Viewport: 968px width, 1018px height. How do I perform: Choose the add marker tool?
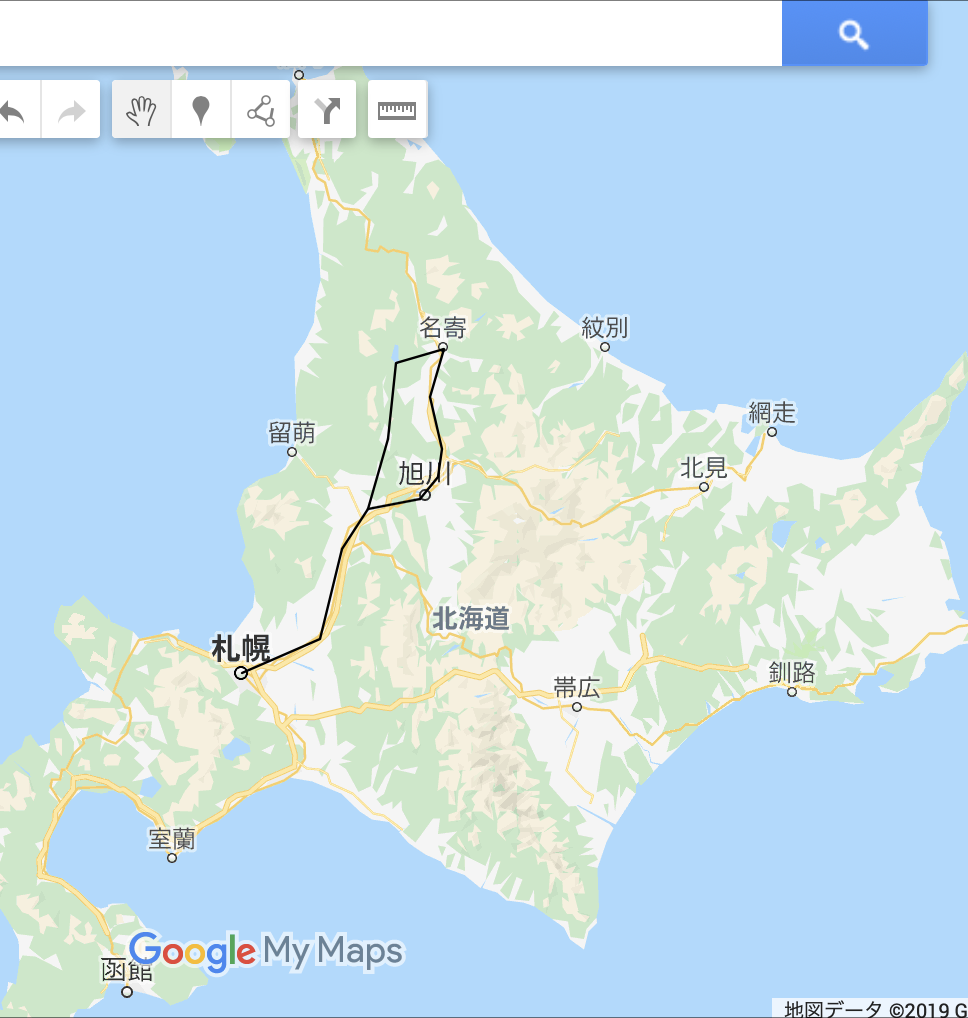[201, 110]
